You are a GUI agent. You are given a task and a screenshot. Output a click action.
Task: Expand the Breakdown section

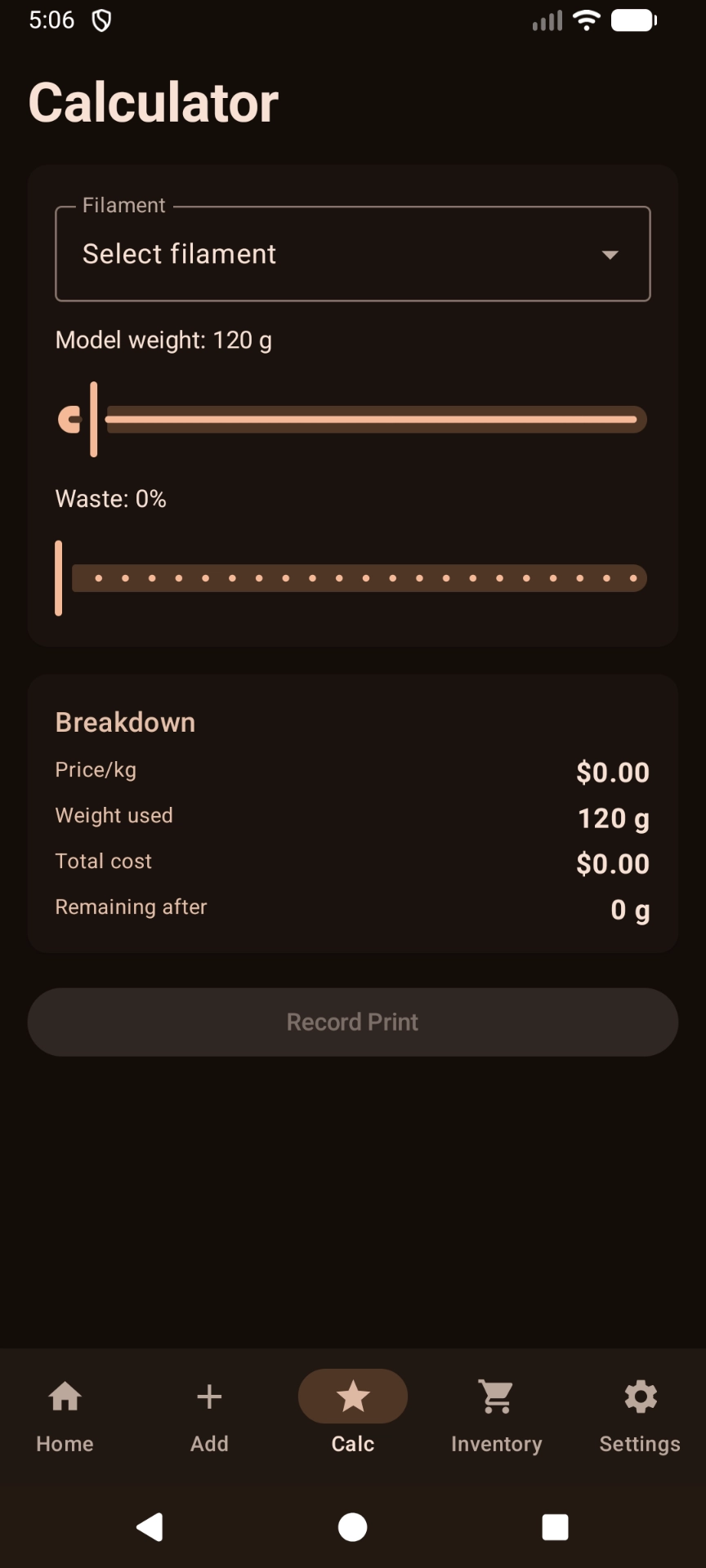(x=124, y=722)
